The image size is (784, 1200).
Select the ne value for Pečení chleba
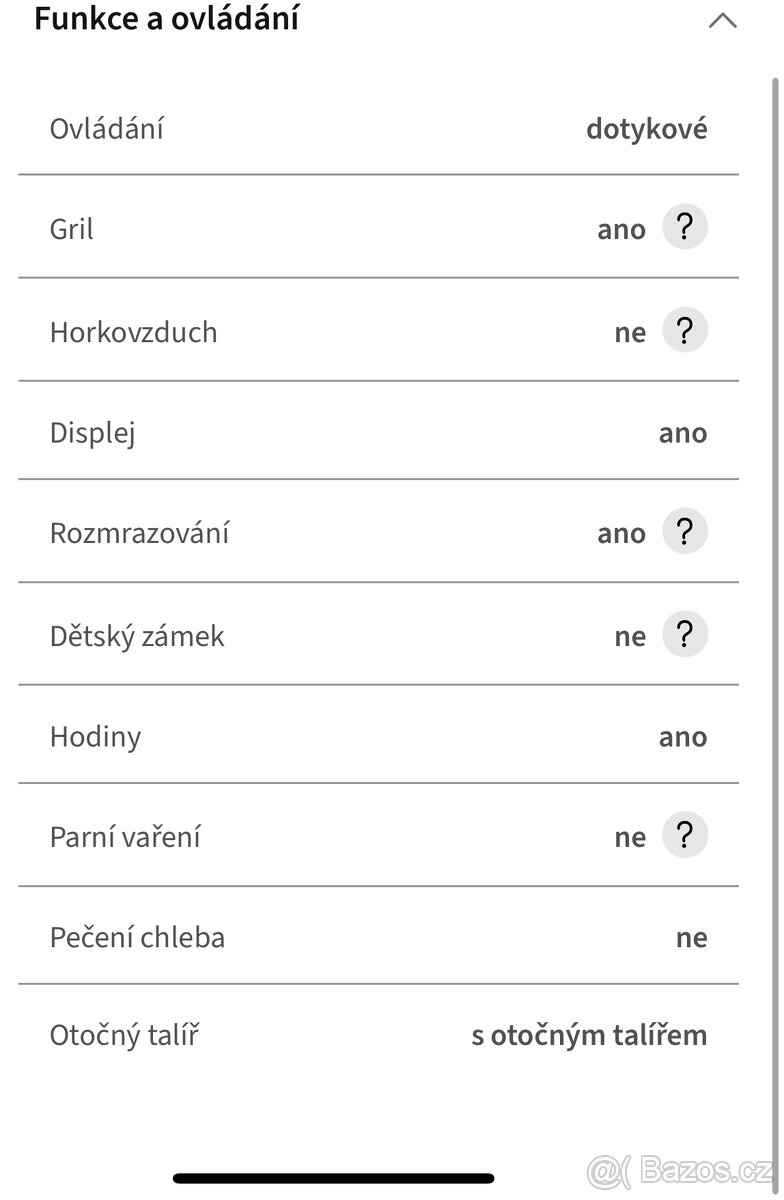692,937
